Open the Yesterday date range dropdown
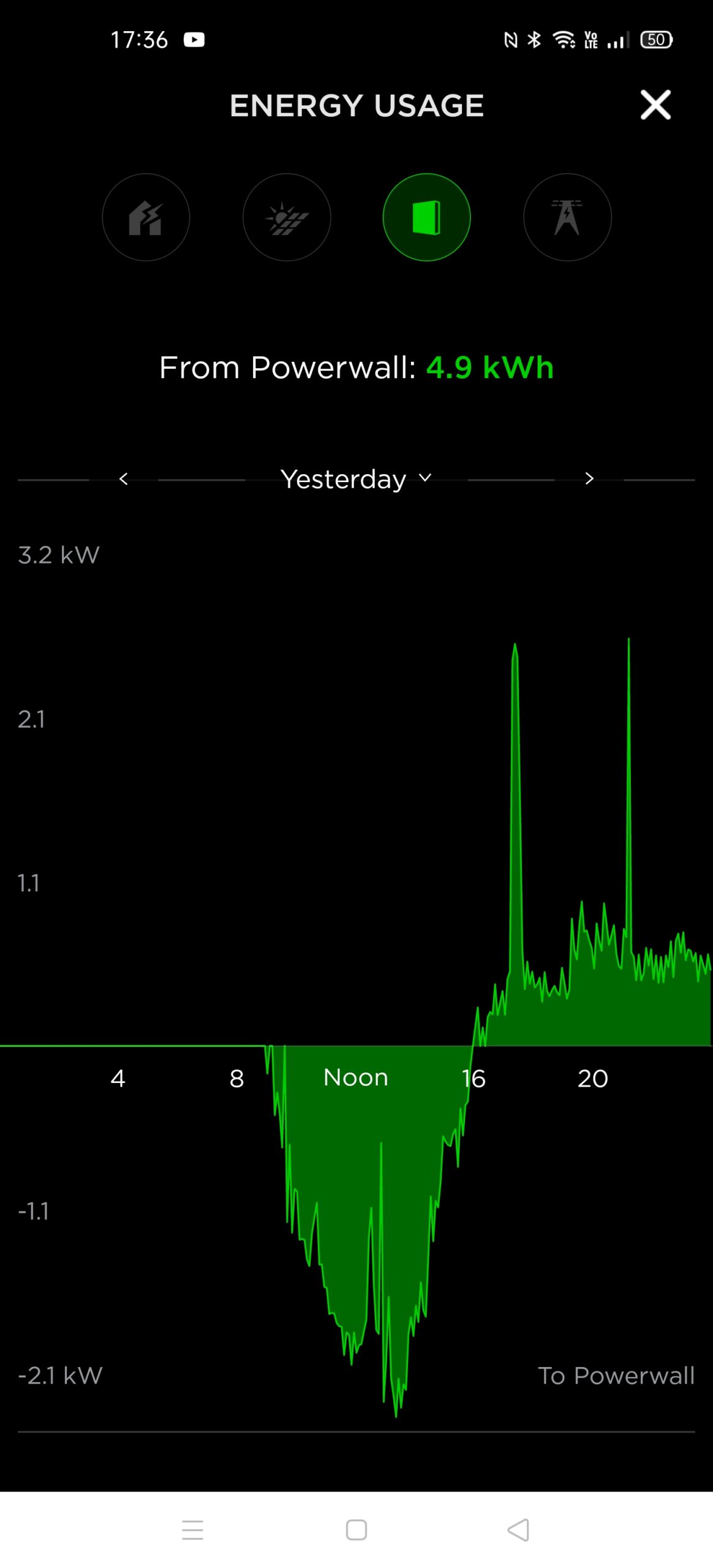The image size is (713, 1568). 356,479
